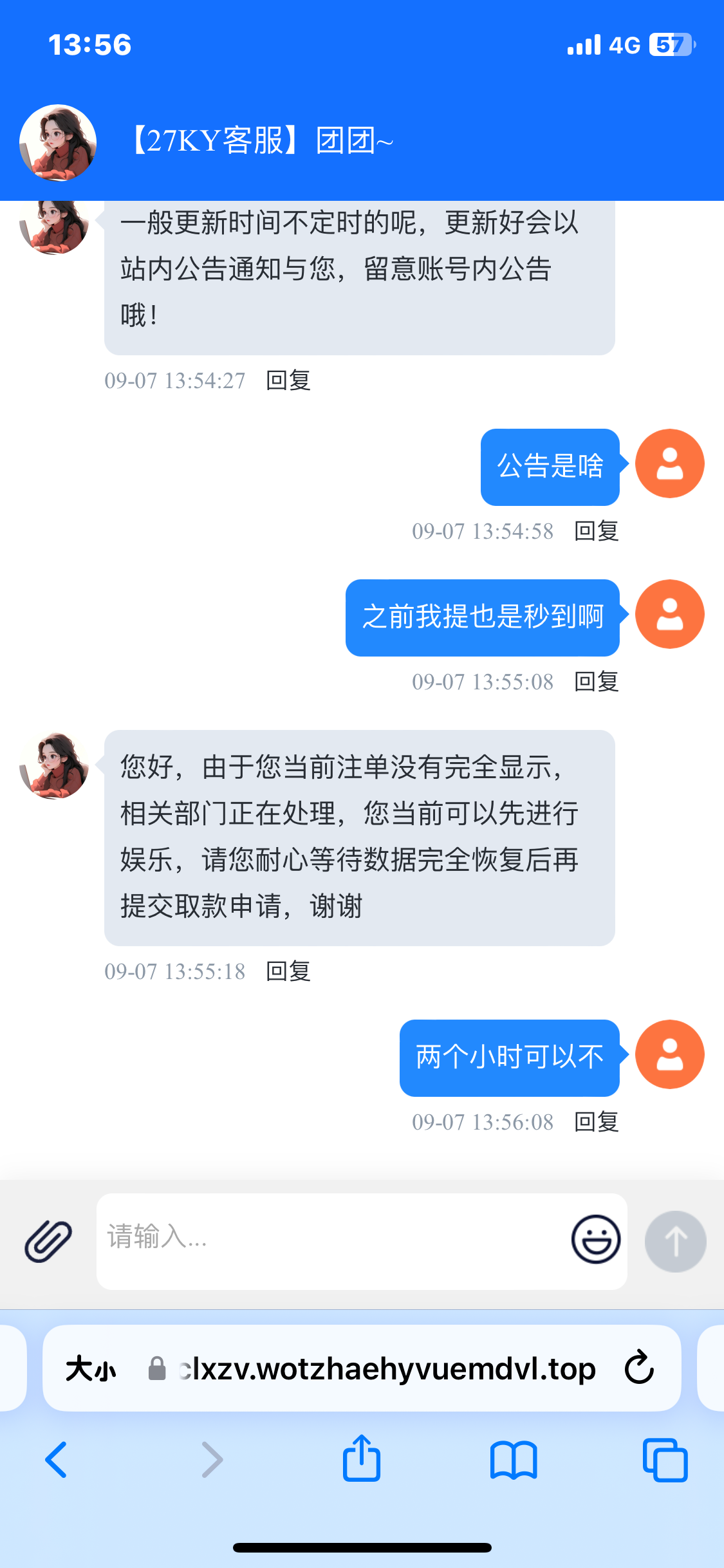Go back to the previous page
The height and width of the screenshot is (1568, 724).
click(56, 1459)
